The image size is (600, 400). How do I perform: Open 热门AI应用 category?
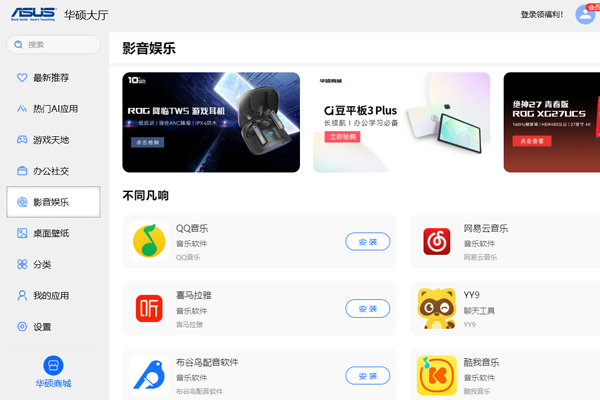point(55,109)
